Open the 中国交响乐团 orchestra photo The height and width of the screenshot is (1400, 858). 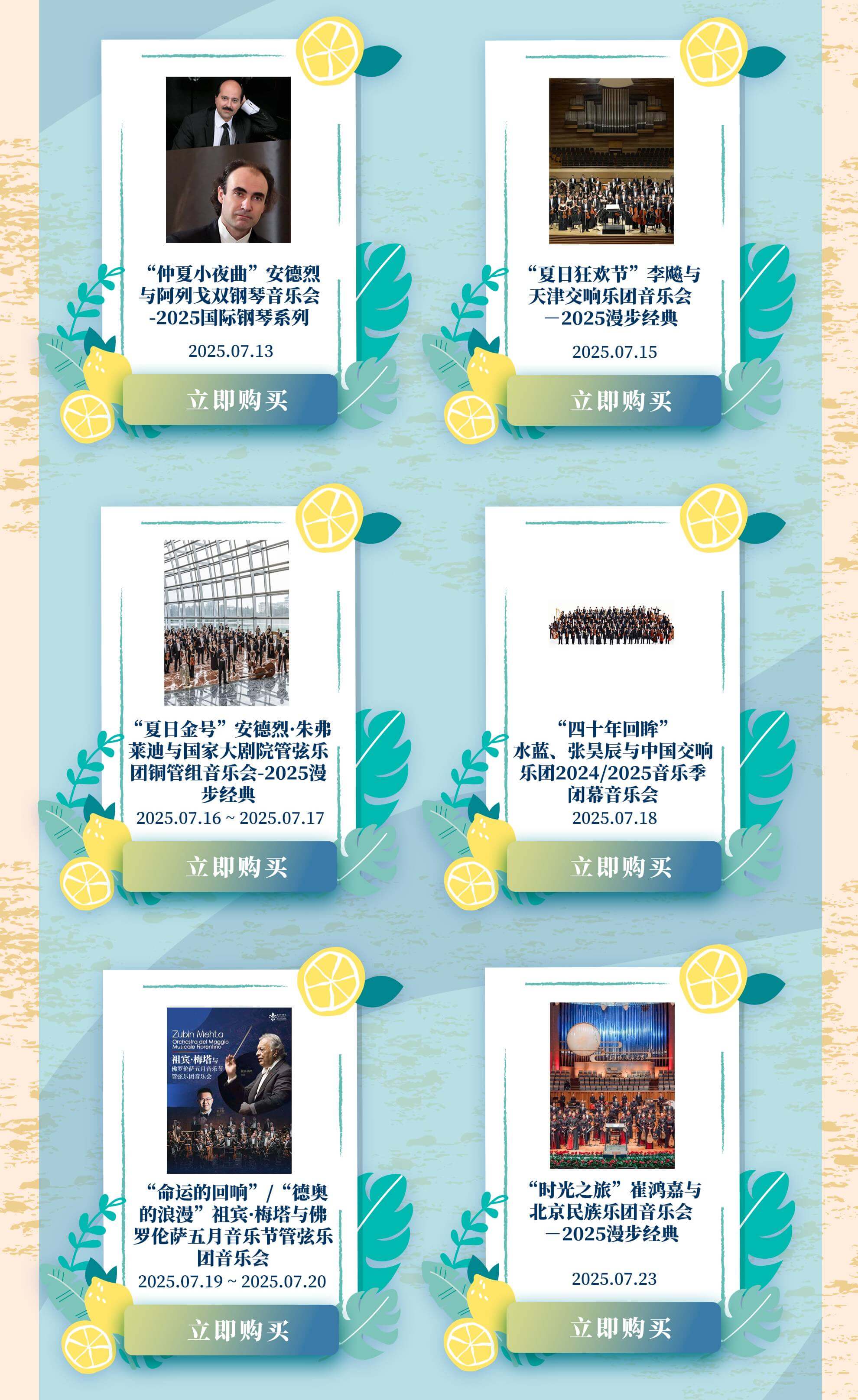coord(611,625)
